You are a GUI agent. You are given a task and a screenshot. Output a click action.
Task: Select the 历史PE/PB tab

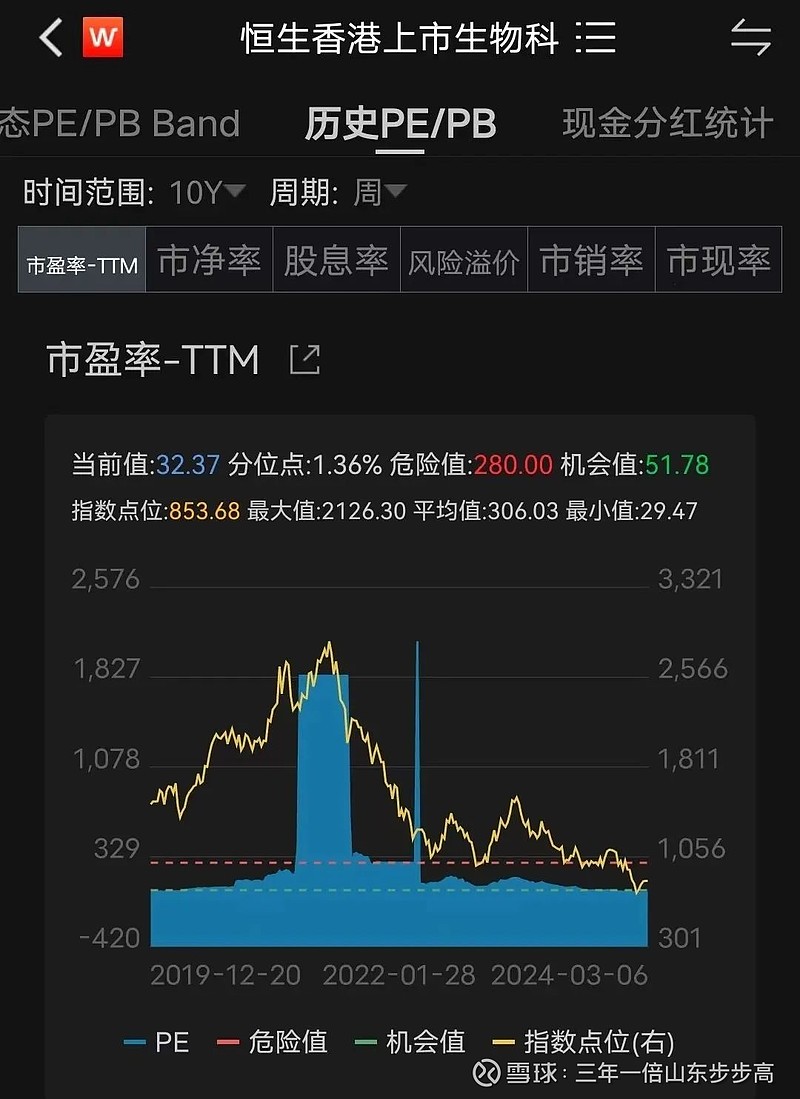pos(400,124)
